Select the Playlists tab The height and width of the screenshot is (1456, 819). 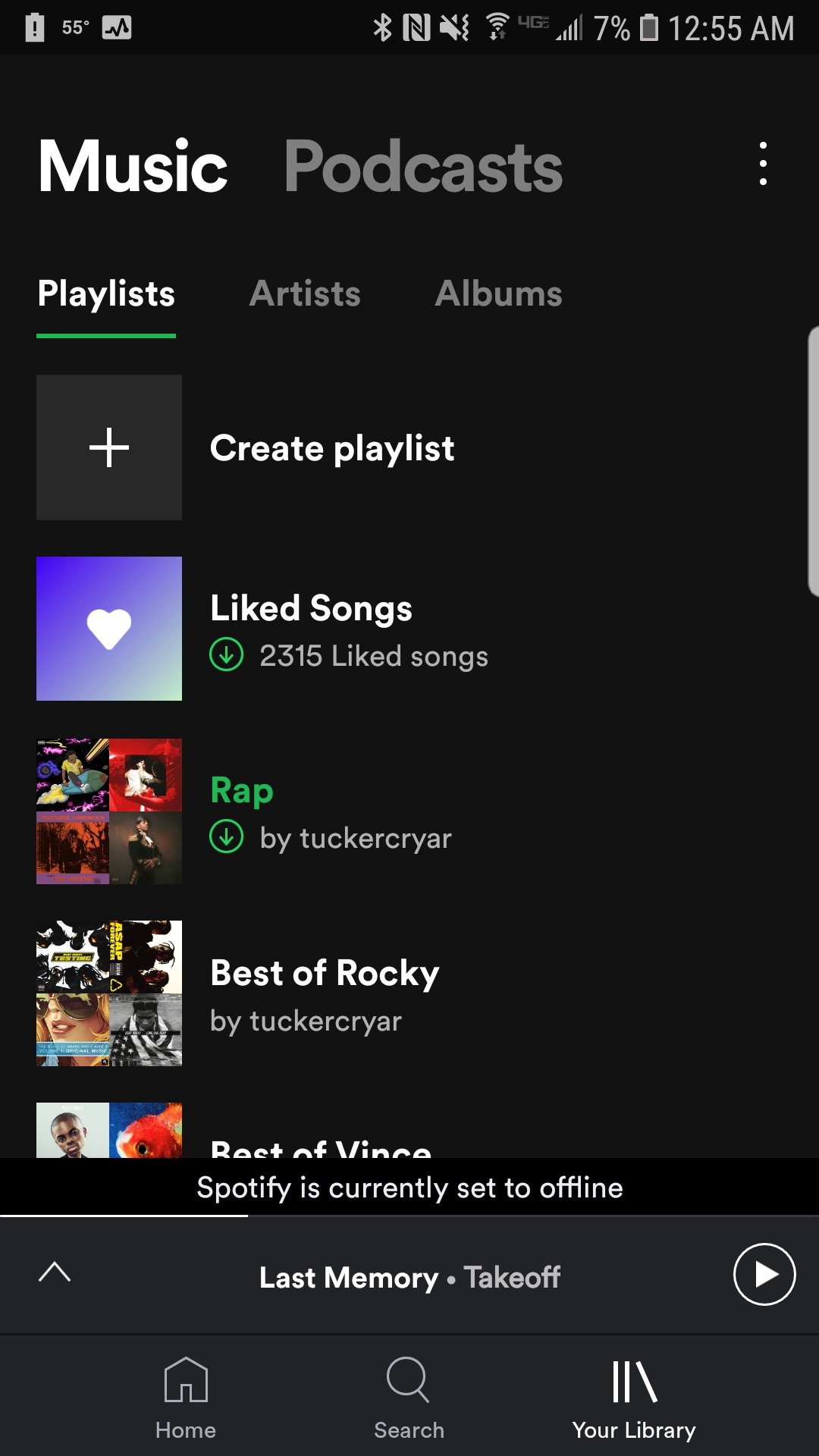pos(106,294)
